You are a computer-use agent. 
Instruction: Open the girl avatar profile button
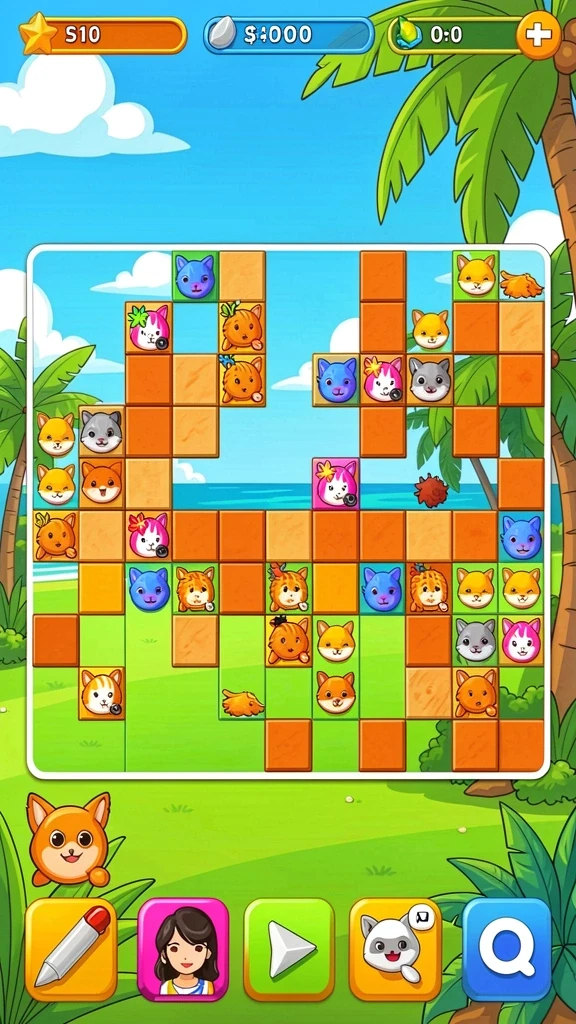[183, 950]
